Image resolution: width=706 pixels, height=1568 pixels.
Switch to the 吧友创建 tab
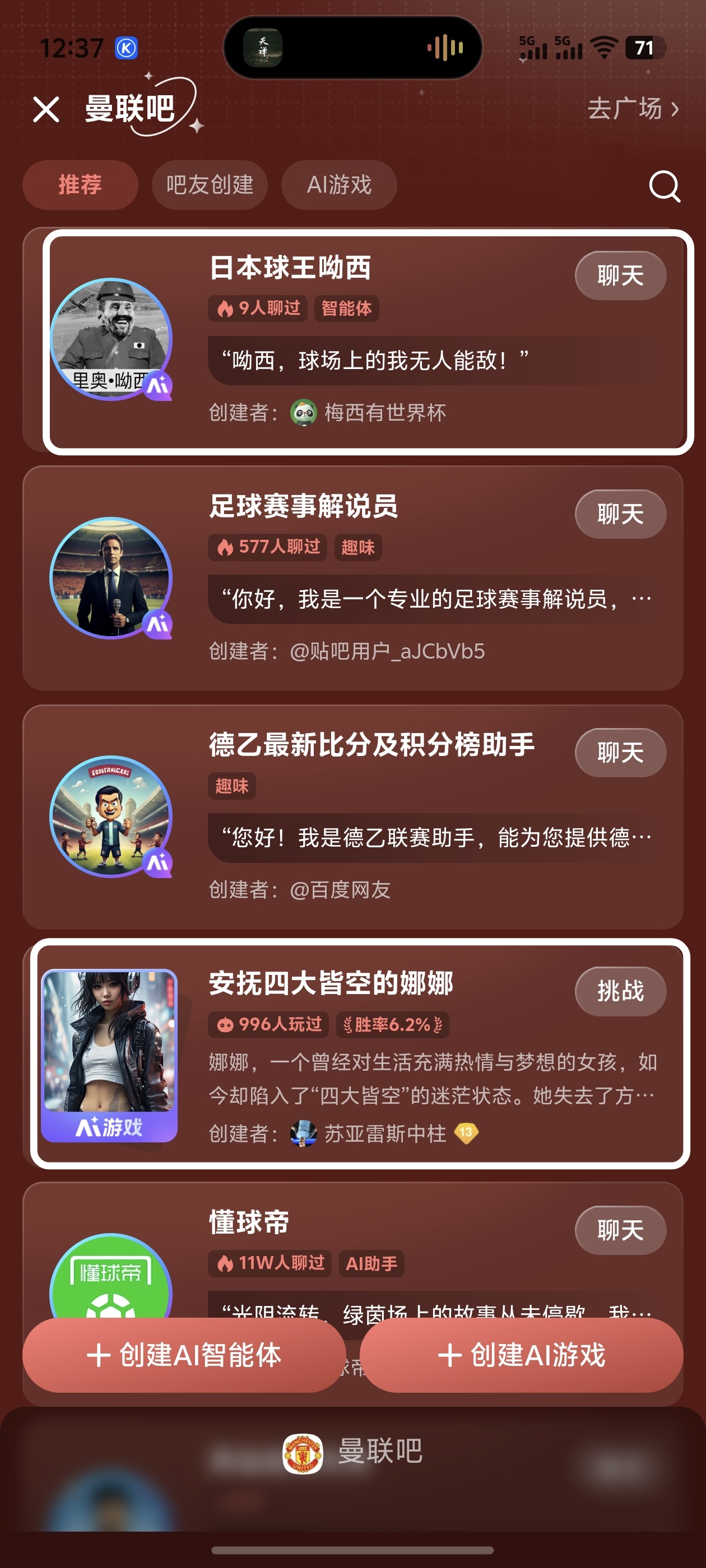pos(210,185)
